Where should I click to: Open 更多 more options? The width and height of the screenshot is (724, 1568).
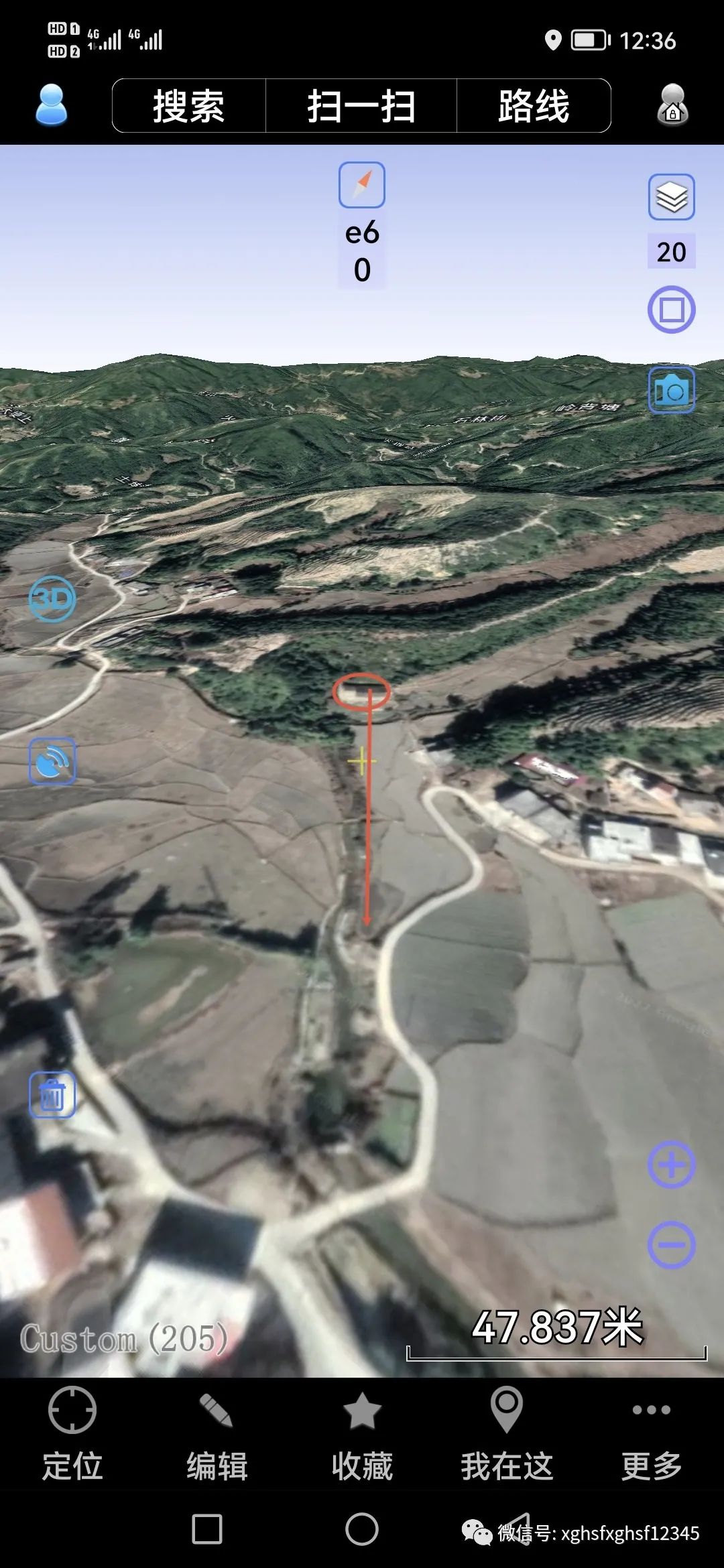pos(652,1433)
